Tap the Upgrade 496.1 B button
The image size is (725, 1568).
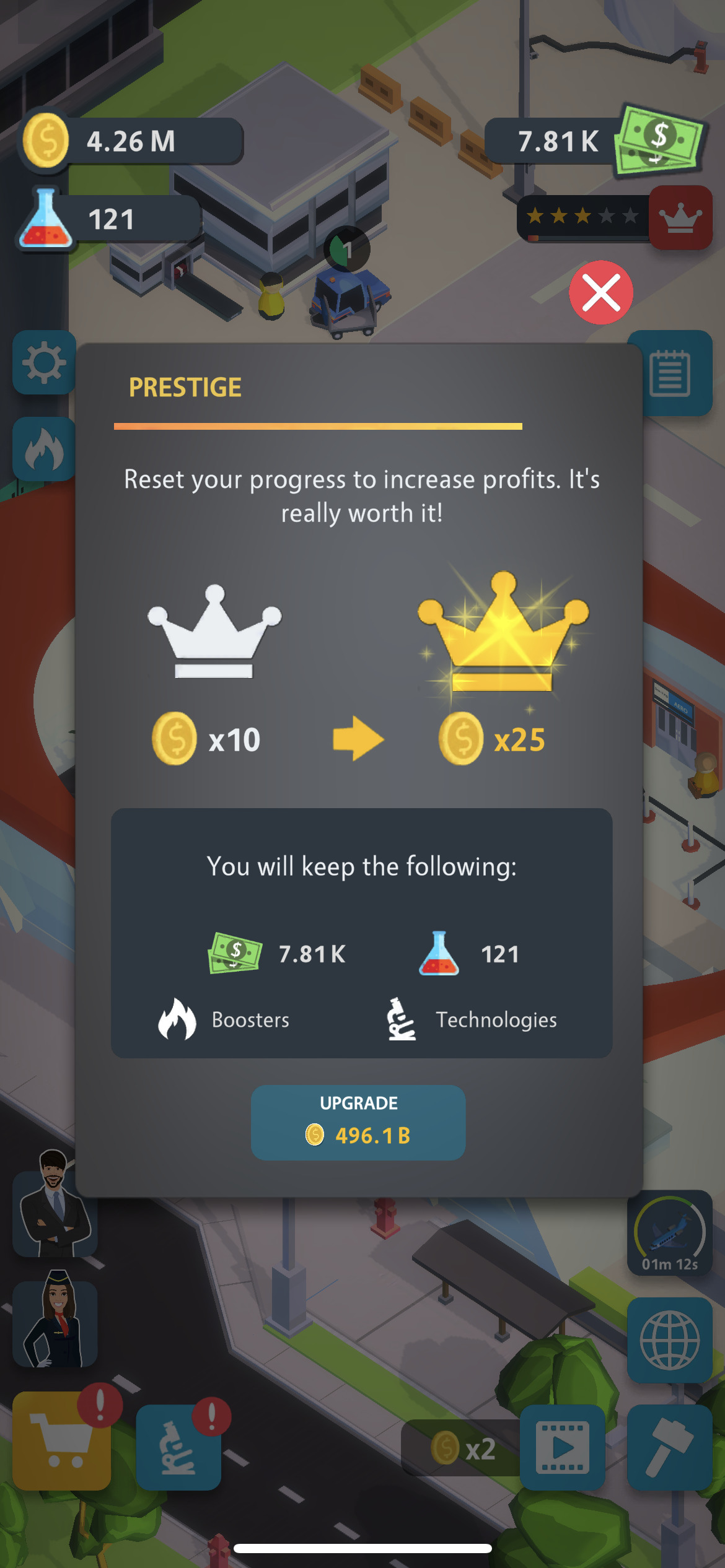click(358, 1122)
